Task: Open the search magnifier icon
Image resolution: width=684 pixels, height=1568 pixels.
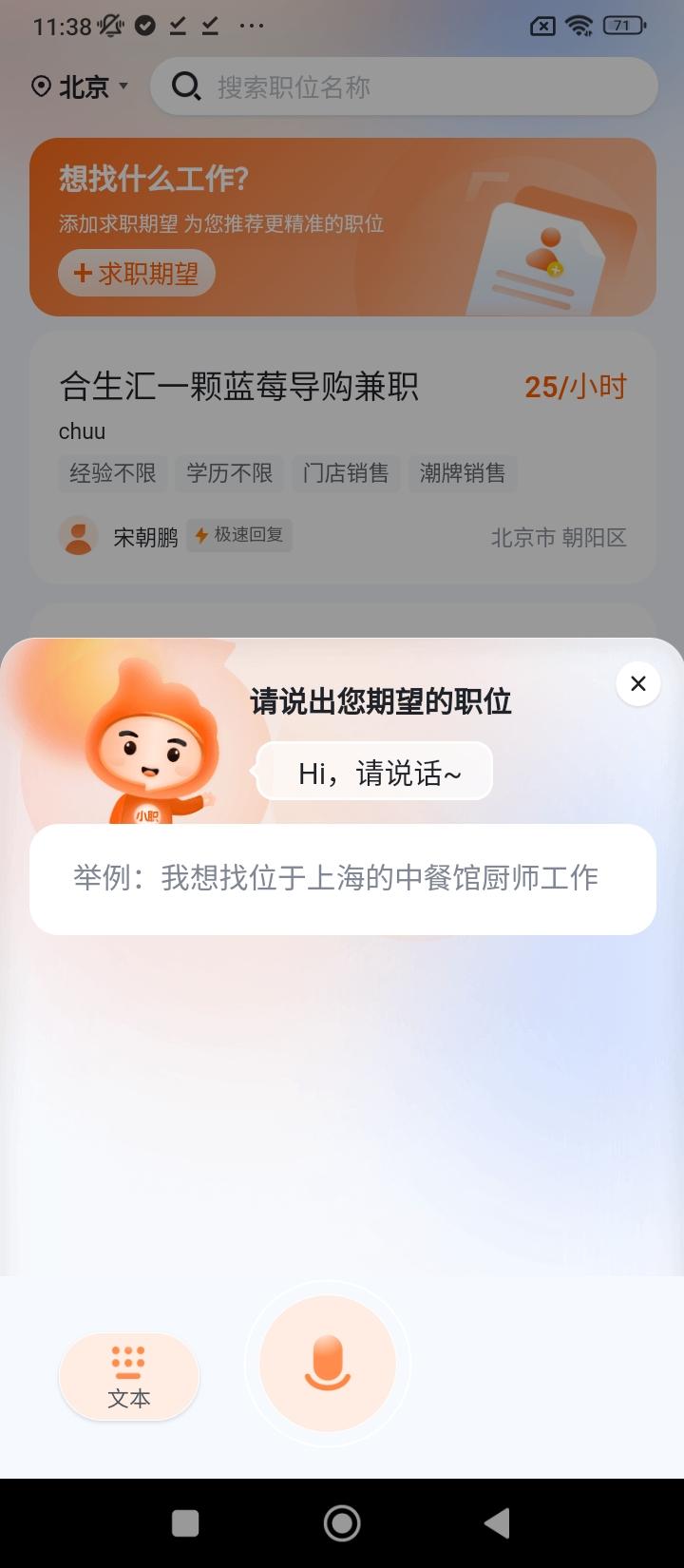Action: click(186, 86)
